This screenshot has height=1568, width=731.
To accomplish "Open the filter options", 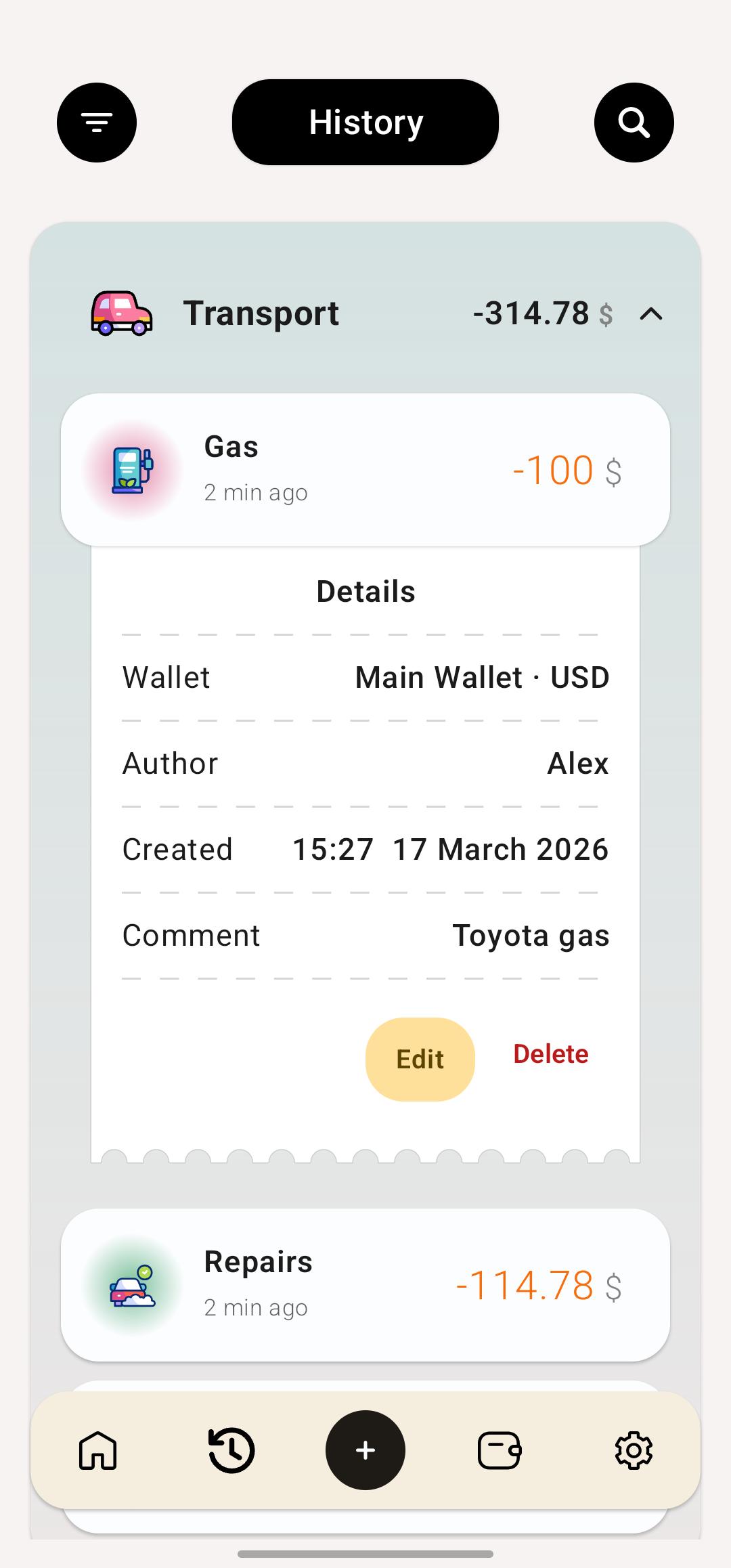I will (x=96, y=122).
